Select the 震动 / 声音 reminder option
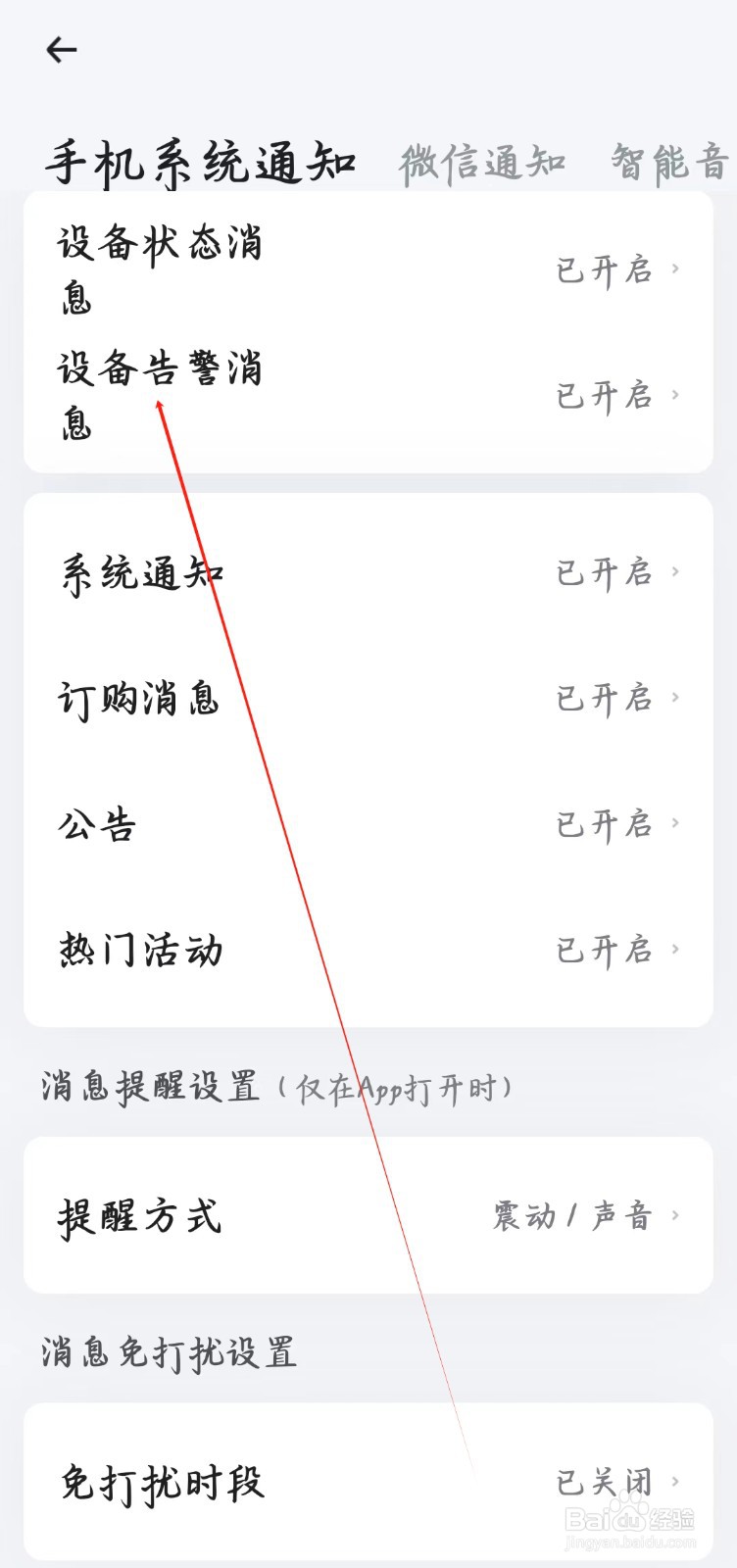 (x=573, y=1217)
